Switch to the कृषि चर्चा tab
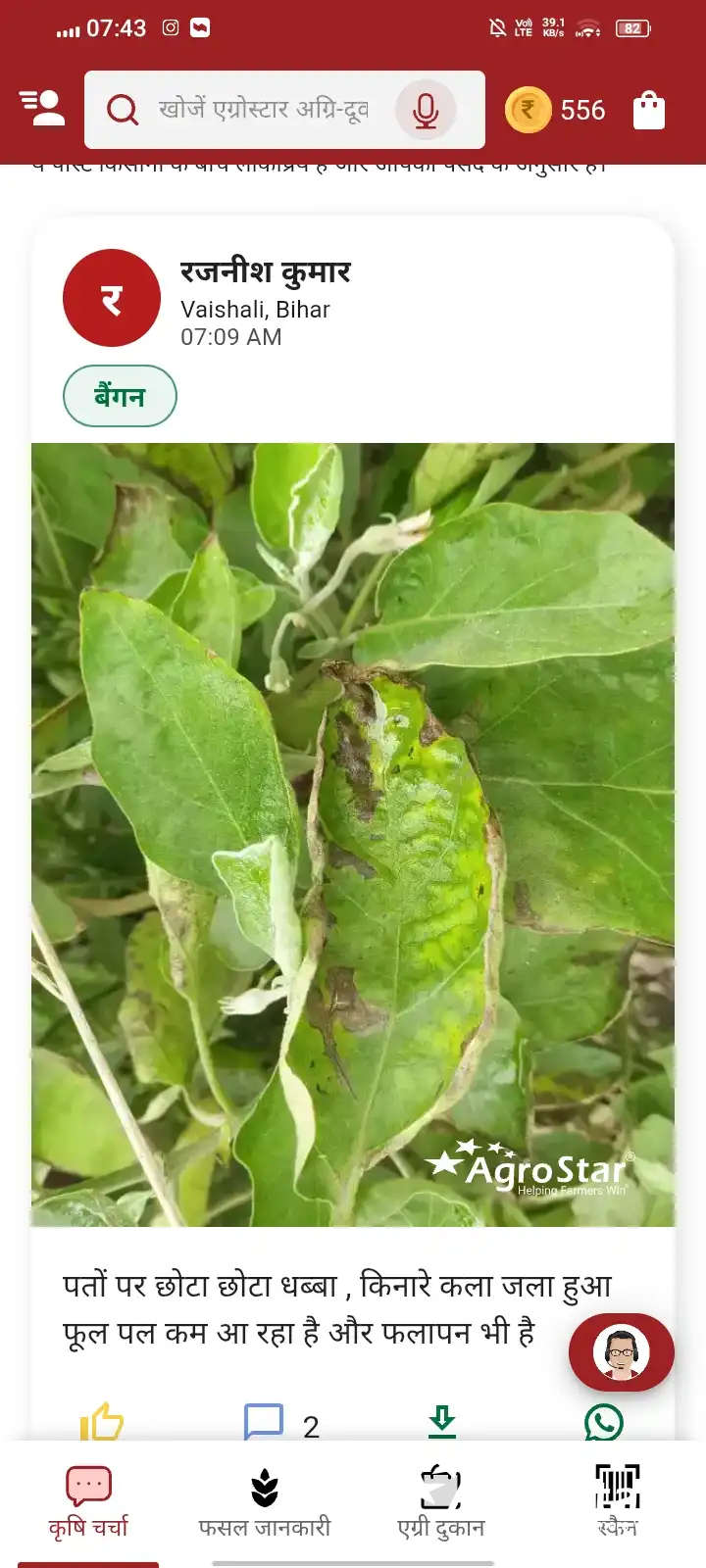 88,1501
